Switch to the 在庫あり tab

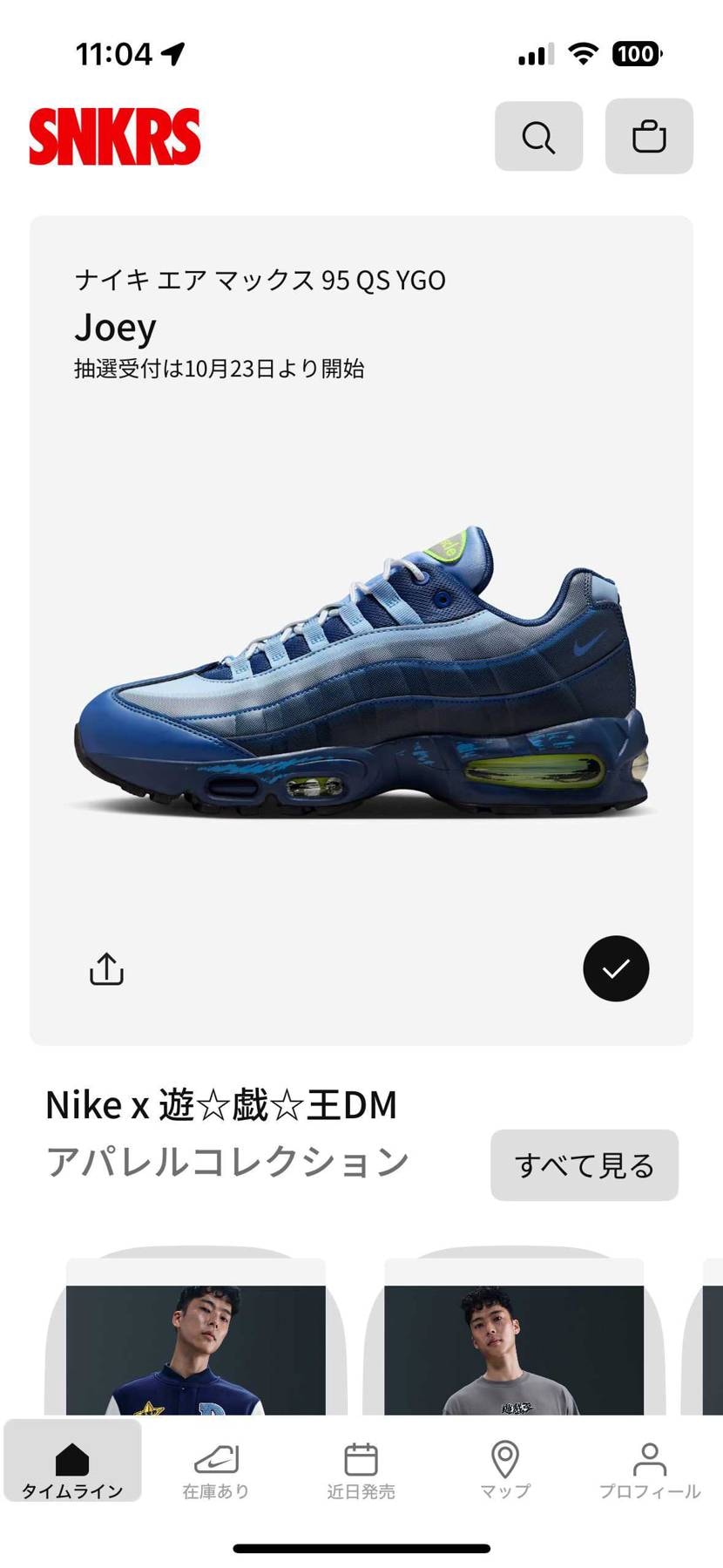point(216,1470)
